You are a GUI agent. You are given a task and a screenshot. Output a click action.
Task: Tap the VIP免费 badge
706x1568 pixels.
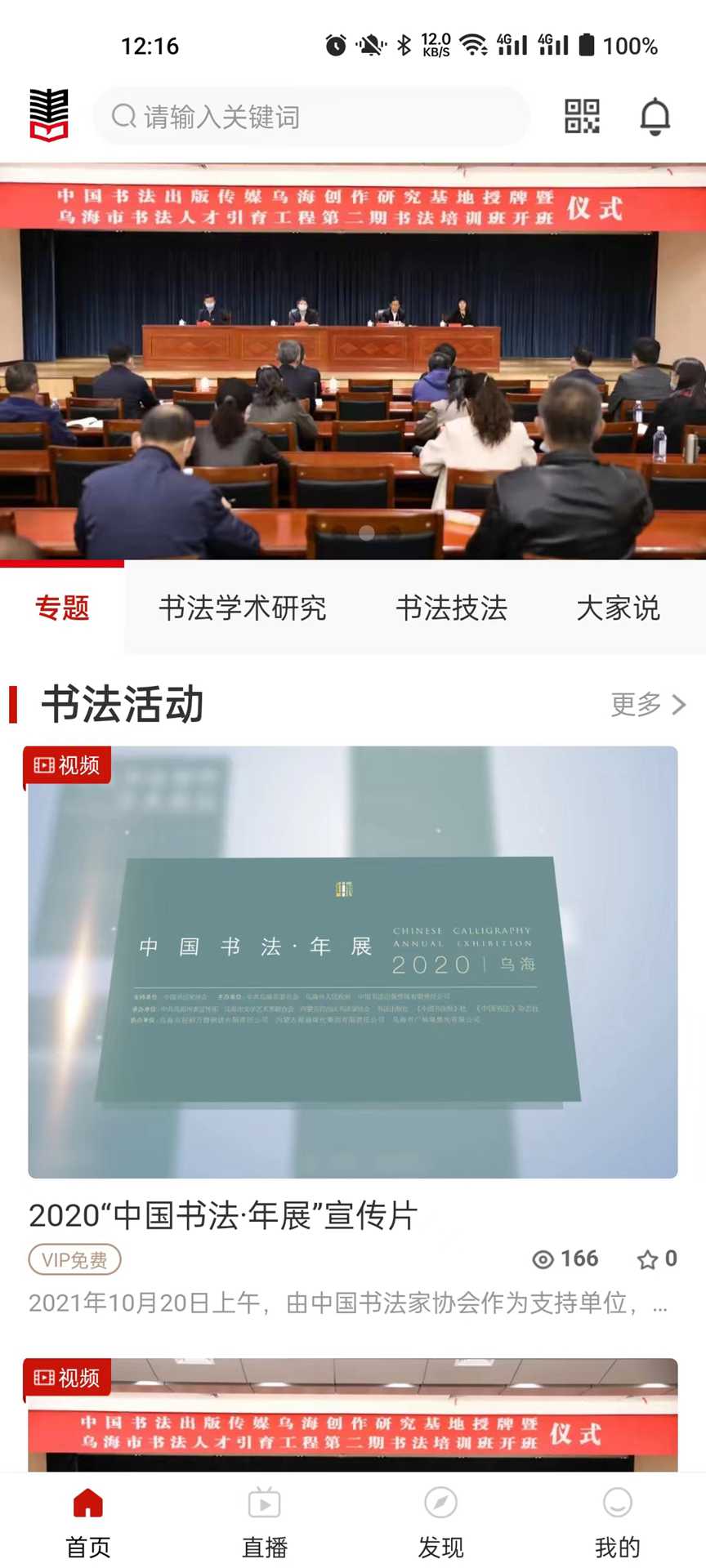coord(73,1260)
